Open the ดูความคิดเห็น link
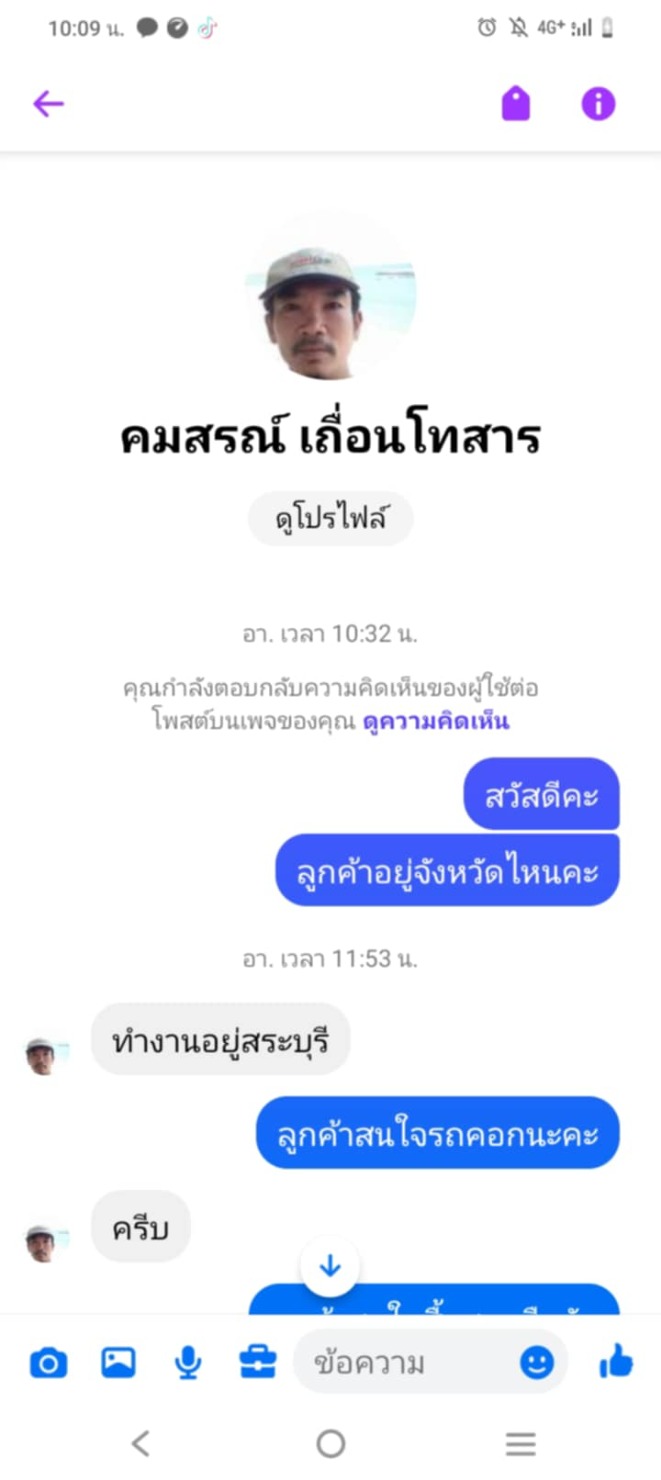The image size is (661, 1480). (435, 721)
